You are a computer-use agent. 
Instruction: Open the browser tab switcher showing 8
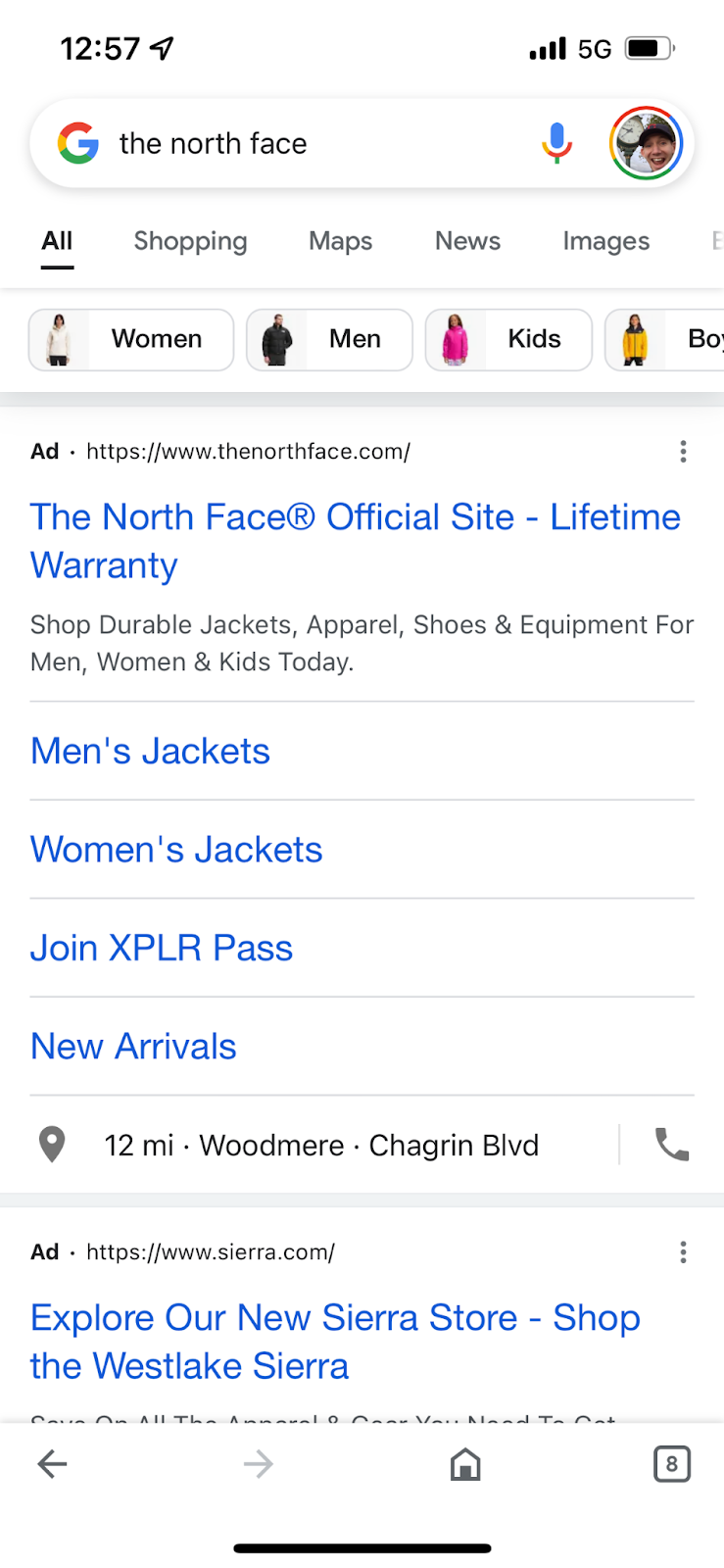672,1464
